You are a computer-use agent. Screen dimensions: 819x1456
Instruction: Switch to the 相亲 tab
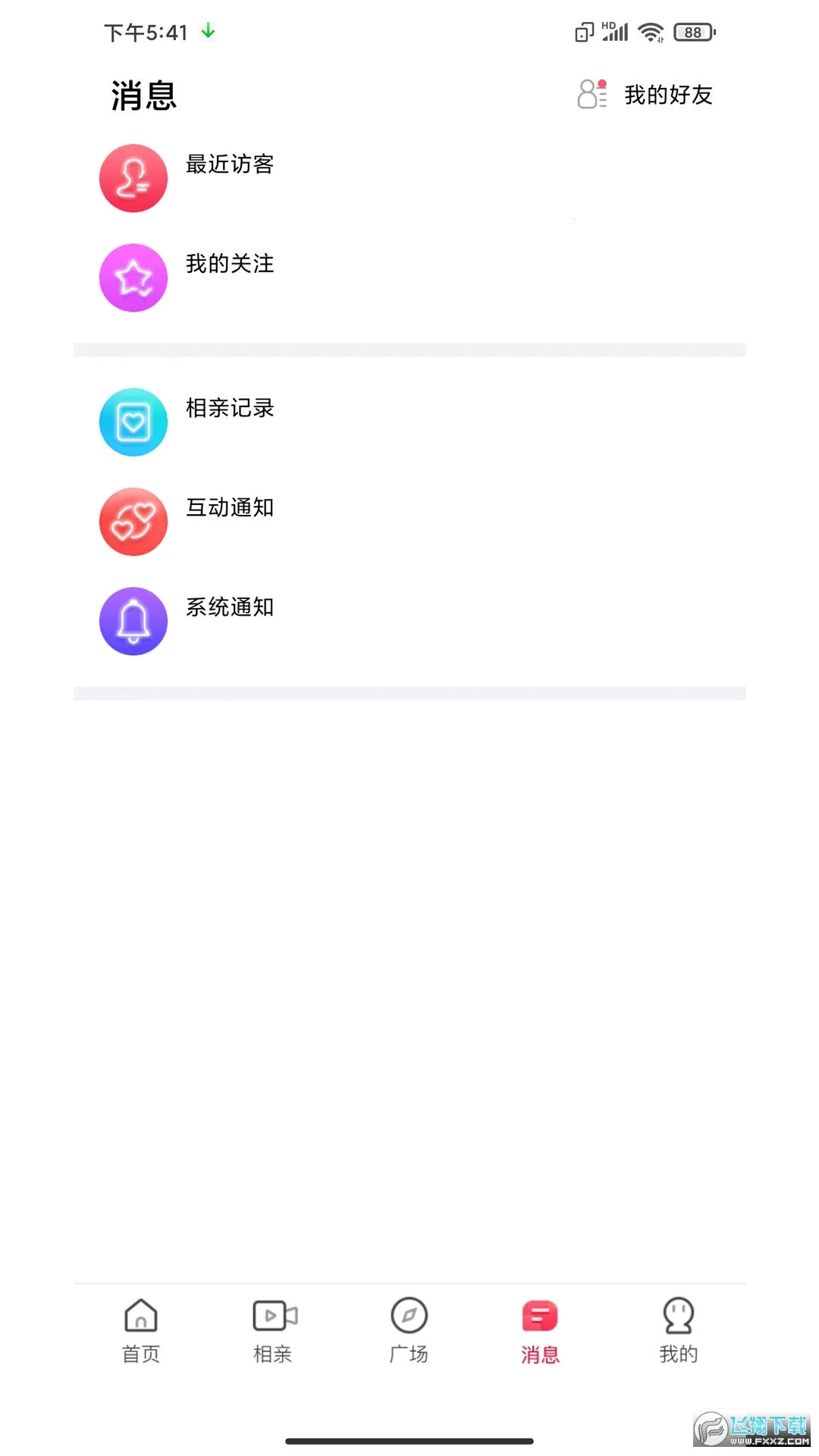point(273,1329)
